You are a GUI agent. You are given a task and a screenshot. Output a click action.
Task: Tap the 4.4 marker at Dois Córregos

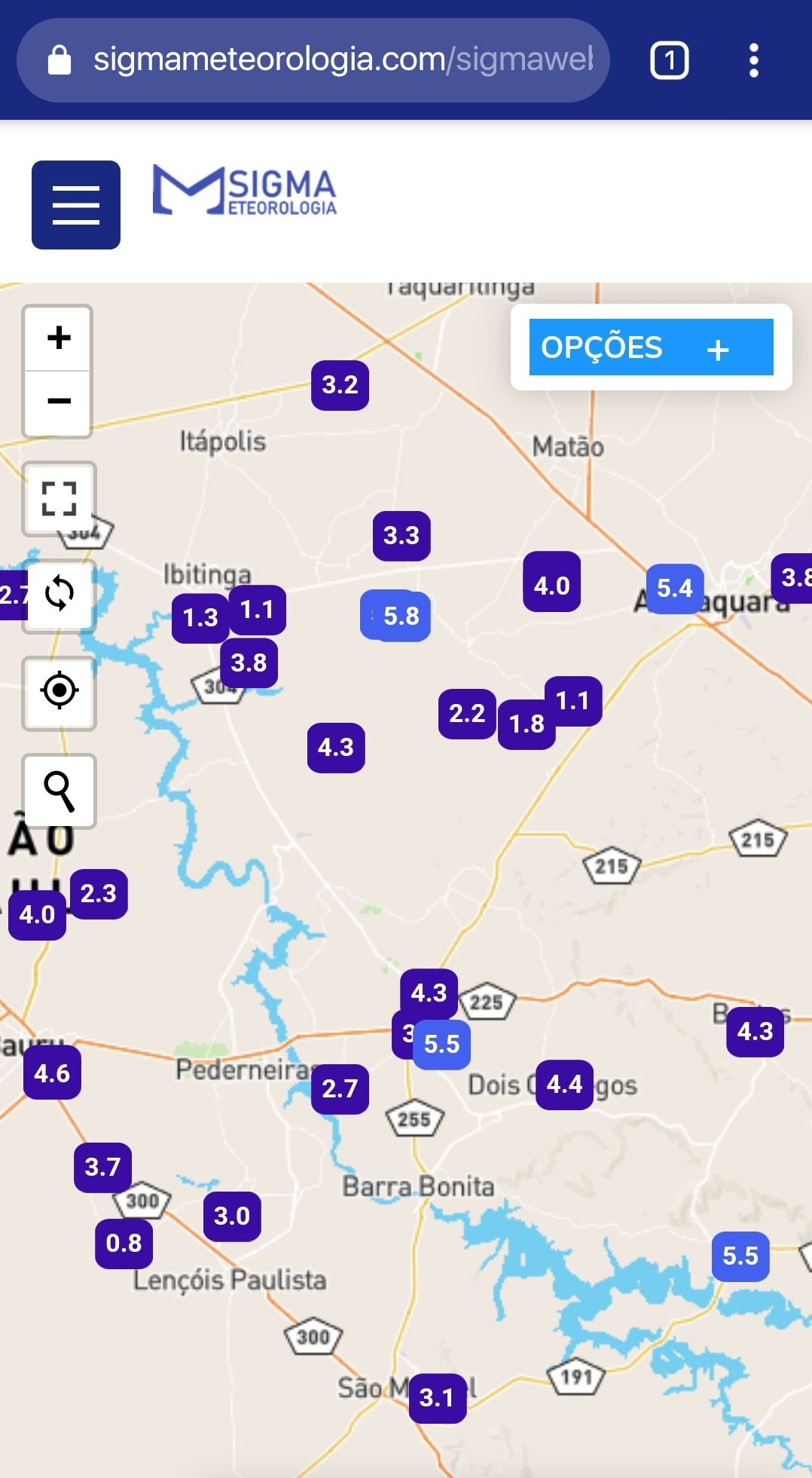[564, 1085]
